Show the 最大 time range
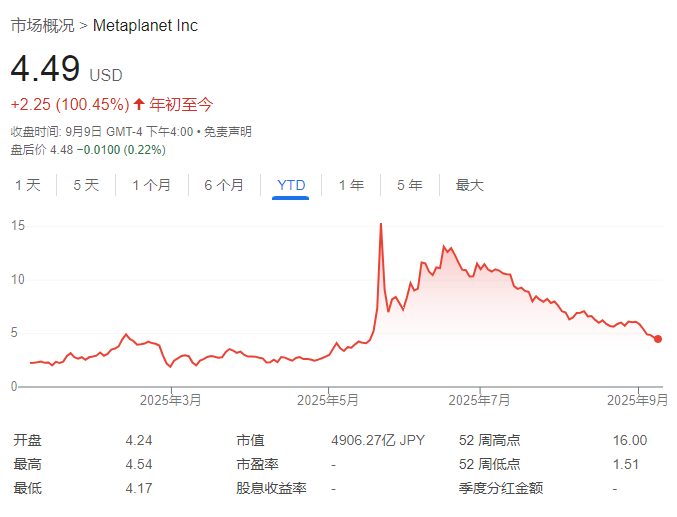 [x=469, y=185]
